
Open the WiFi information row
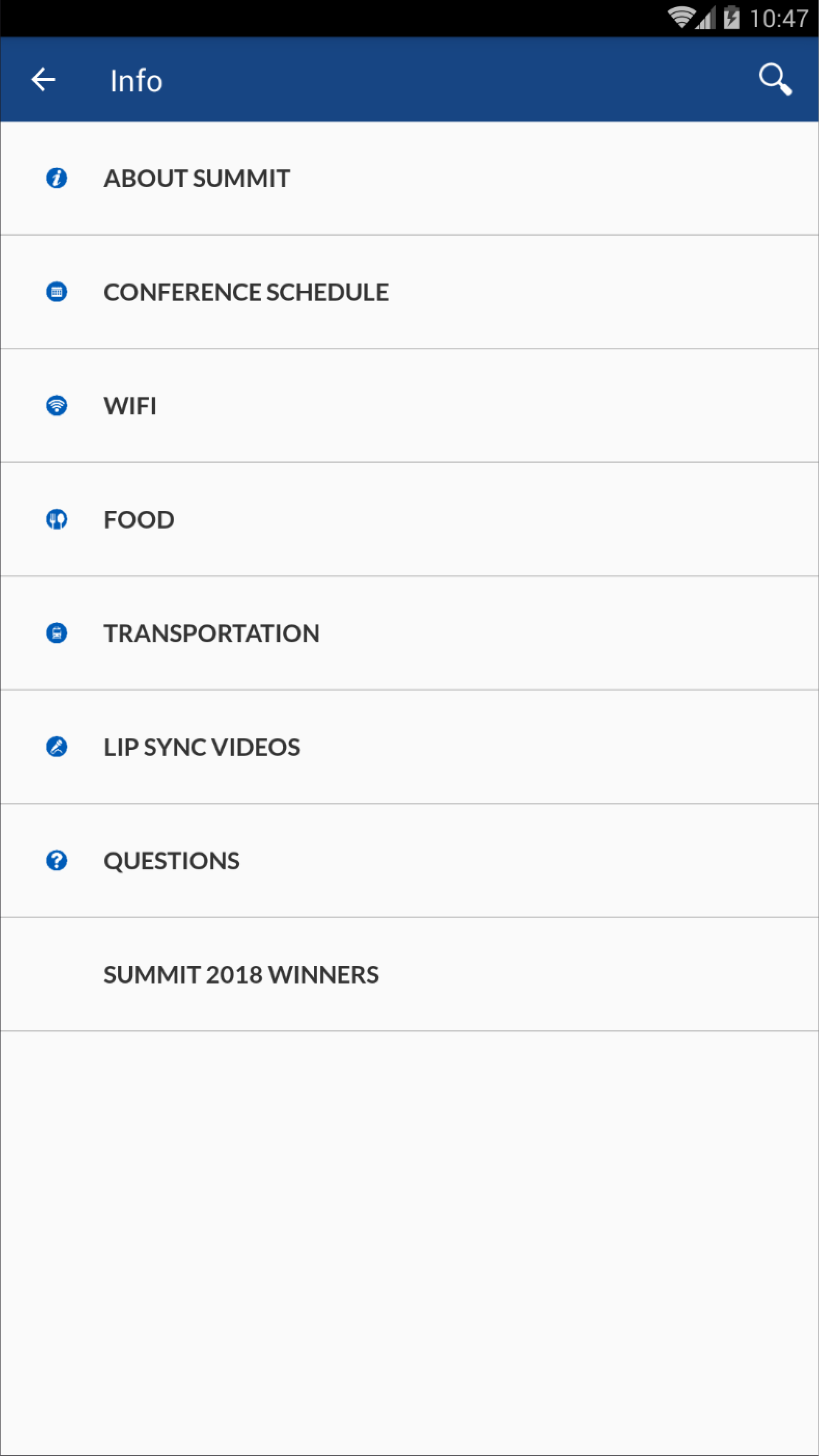(410, 406)
